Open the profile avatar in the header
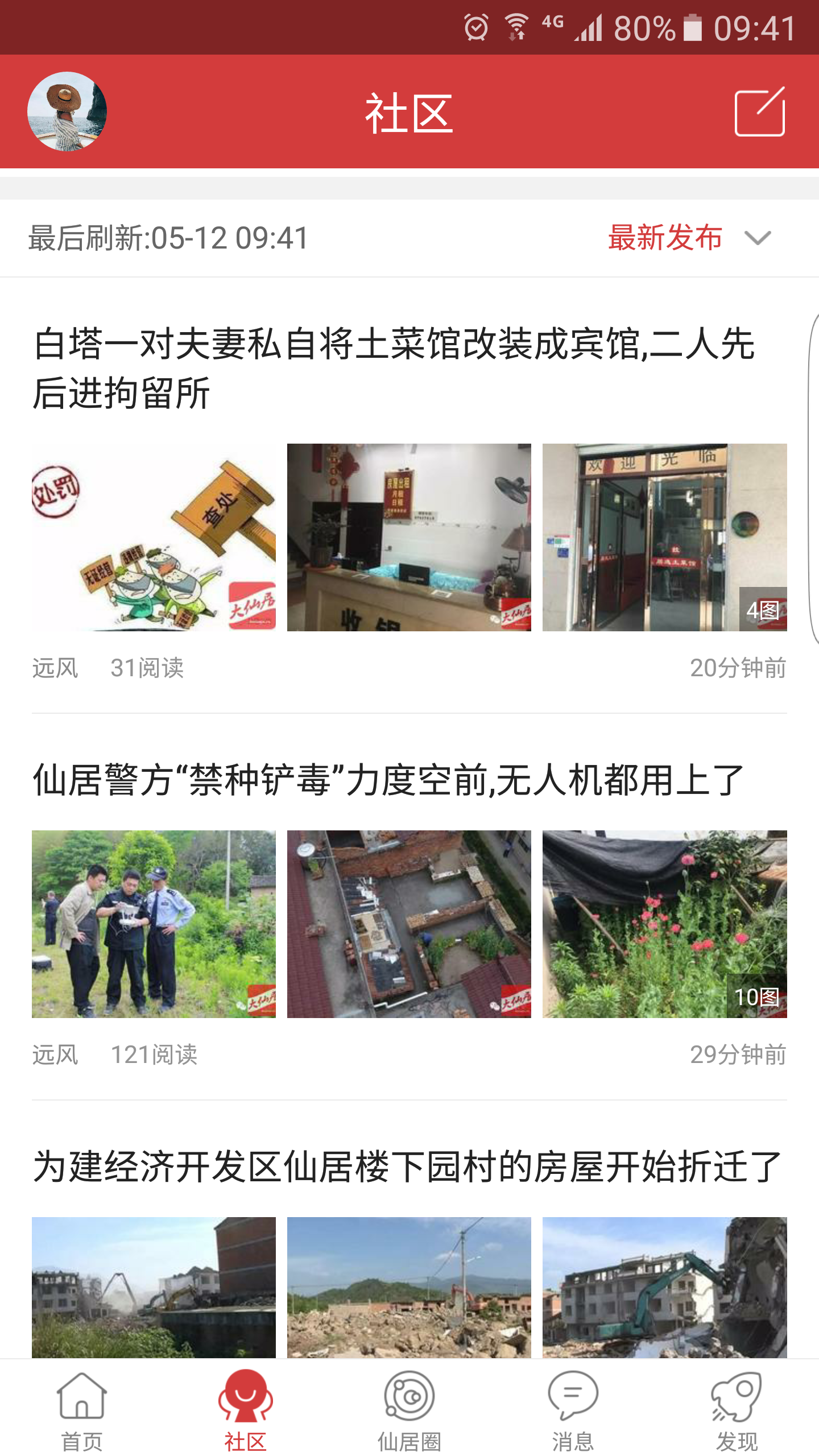 (x=67, y=111)
